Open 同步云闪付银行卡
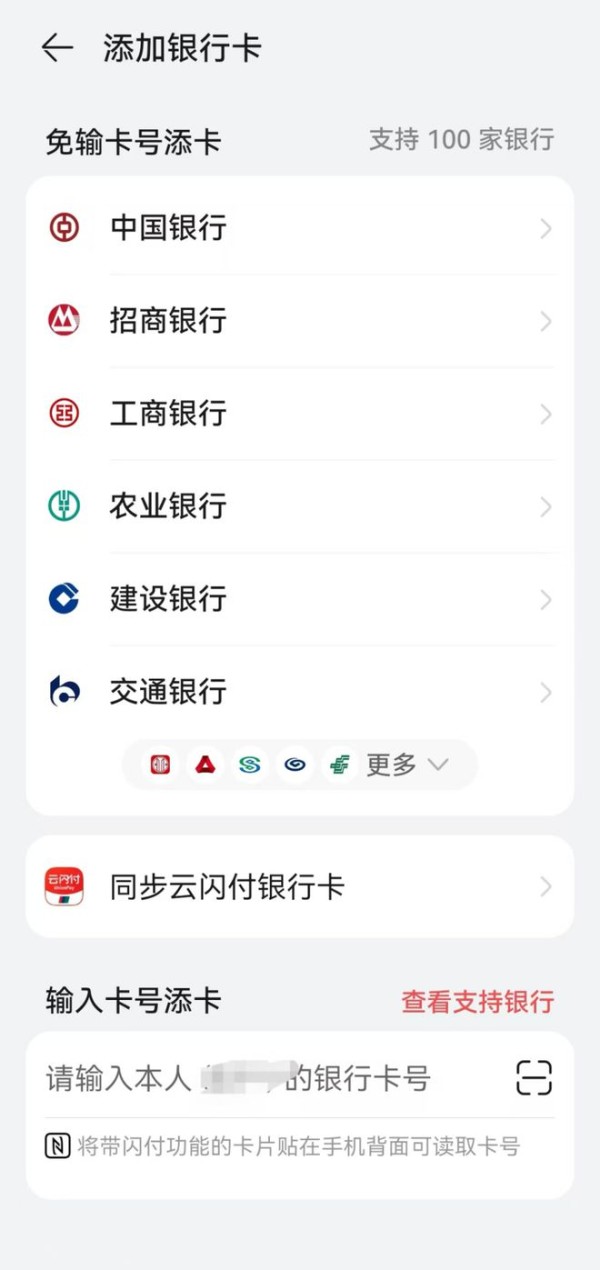The image size is (600, 1270). coord(300,887)
